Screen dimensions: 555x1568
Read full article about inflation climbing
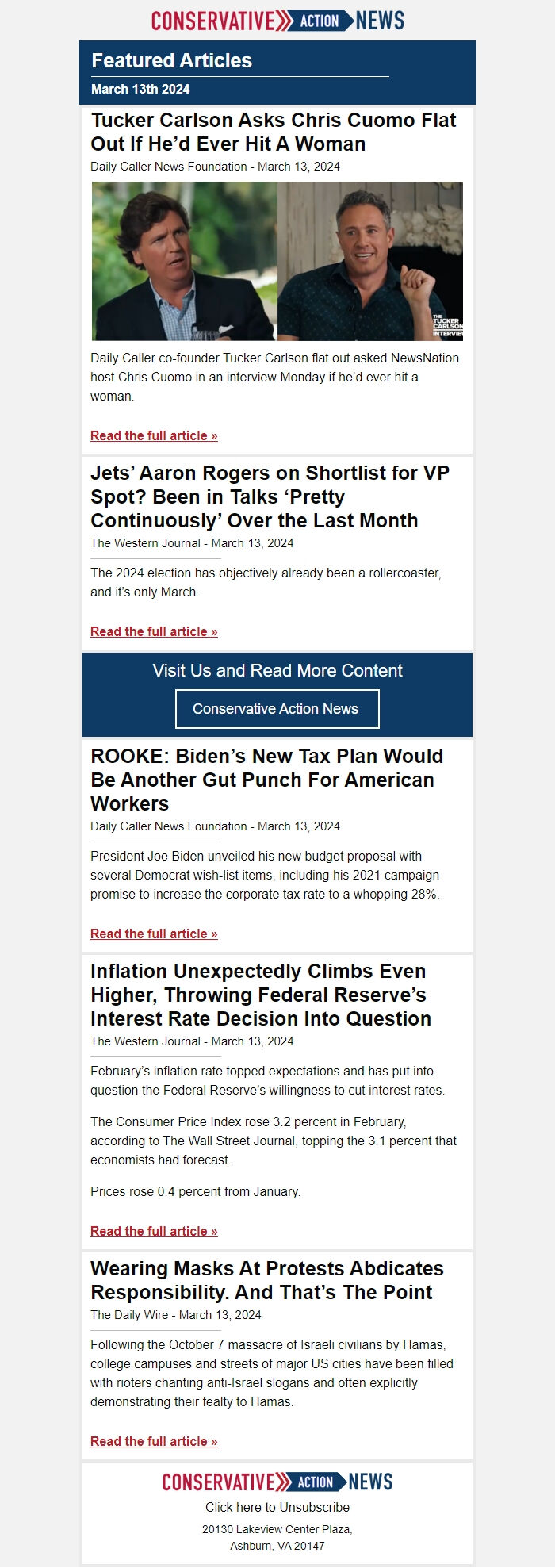click(x=154, y=1231)
